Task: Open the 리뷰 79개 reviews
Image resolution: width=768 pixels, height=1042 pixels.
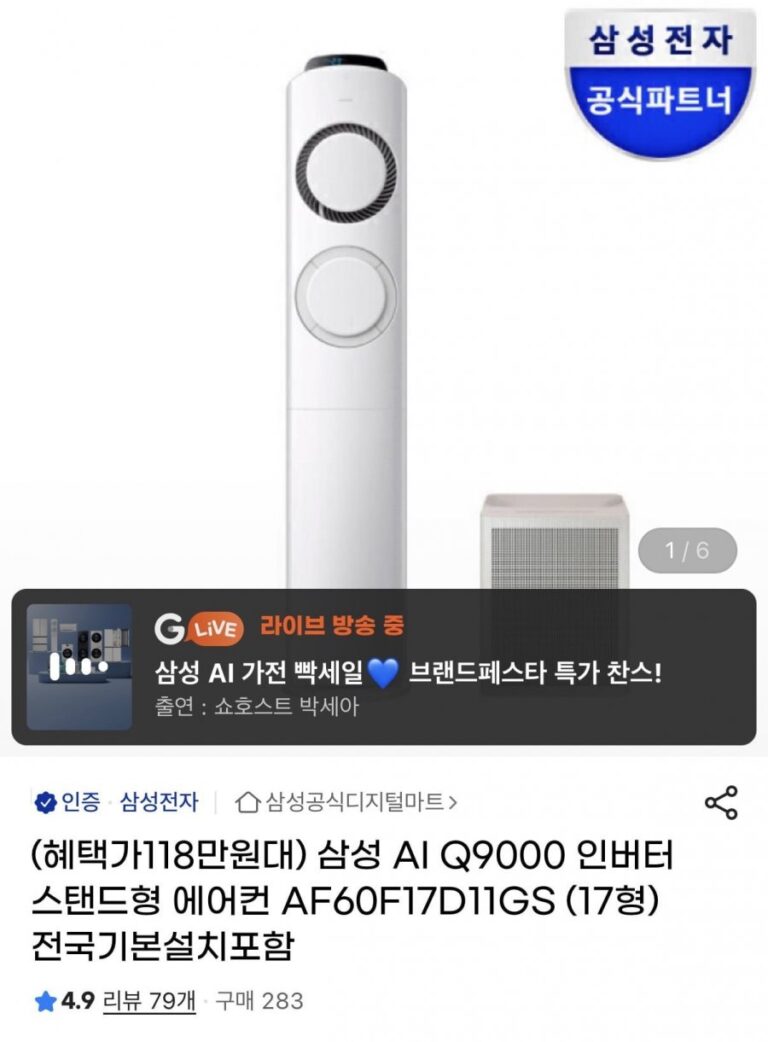Action: [x=149, y=1000]
